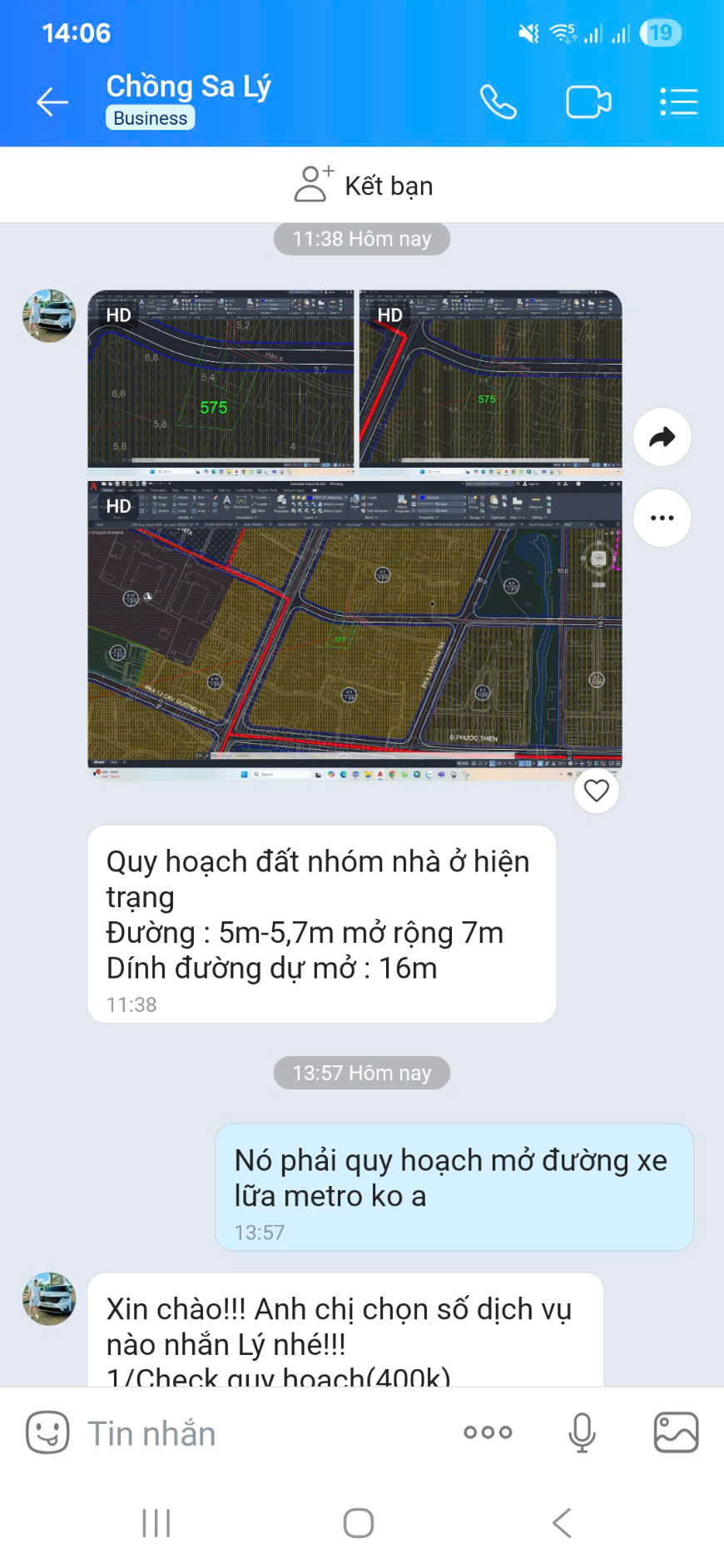724x1568 pixels.
Task: React with heart to the images
Action: pos(597,791)
